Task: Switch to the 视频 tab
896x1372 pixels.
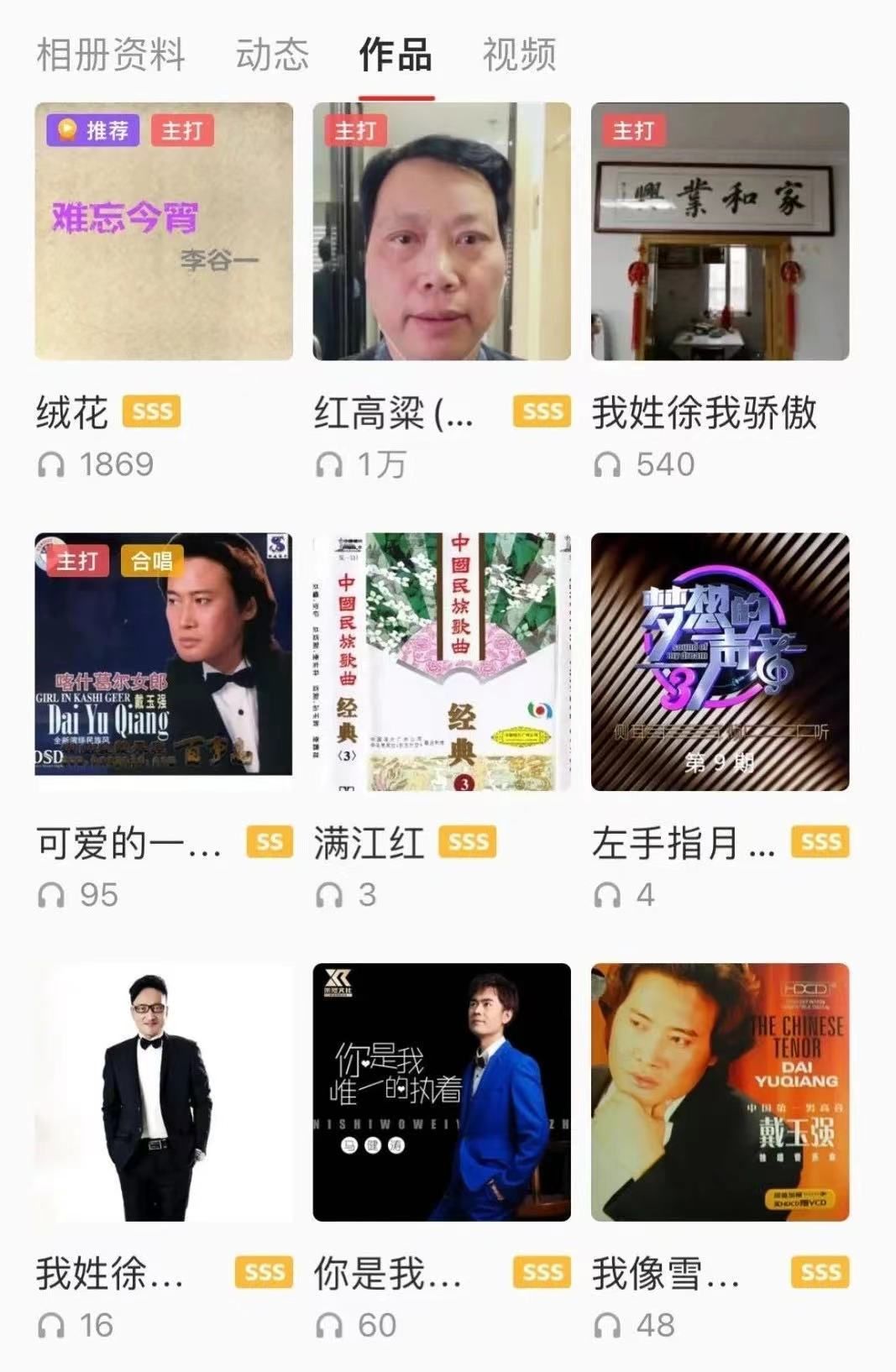Action: (x=519, y=55)
